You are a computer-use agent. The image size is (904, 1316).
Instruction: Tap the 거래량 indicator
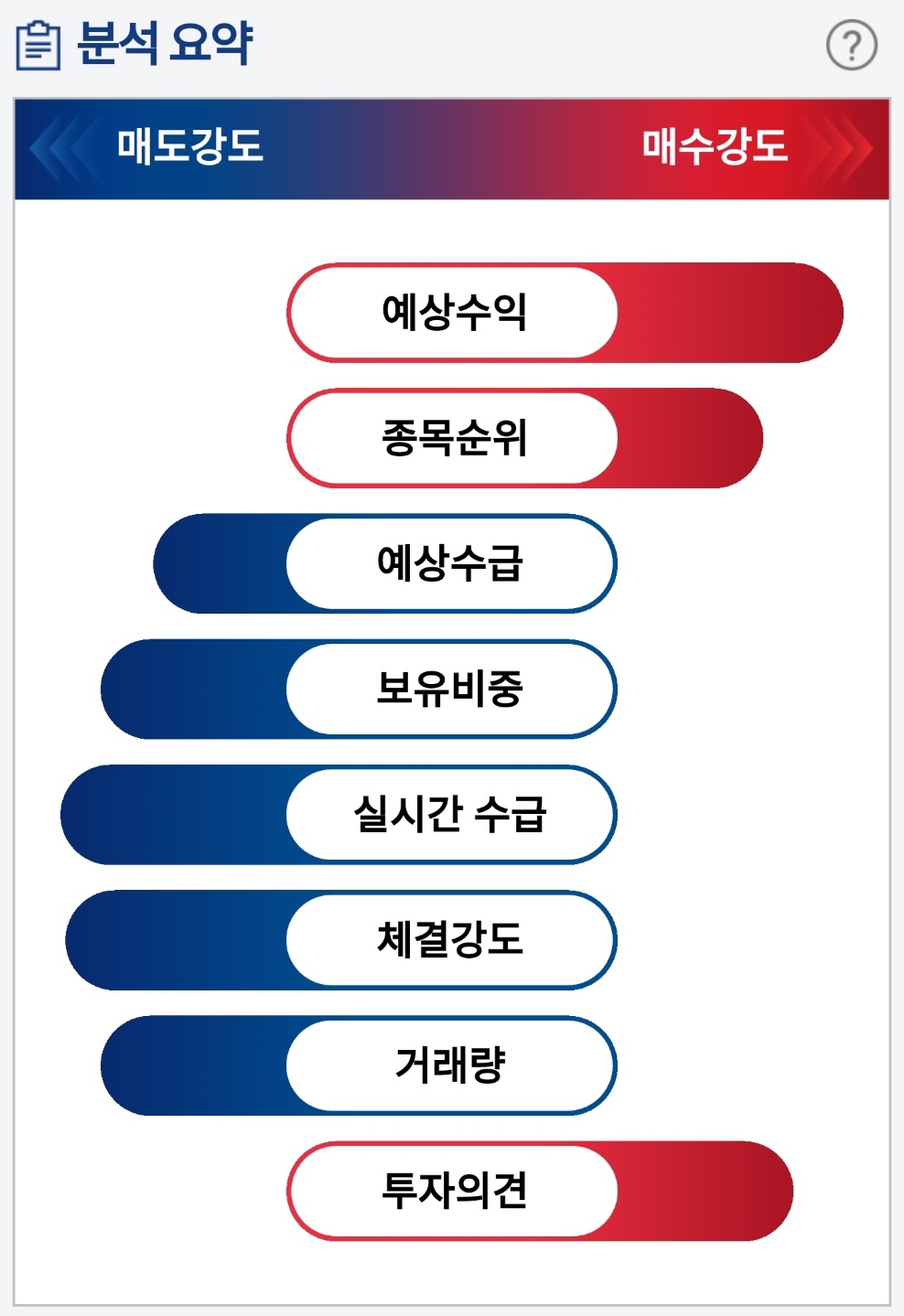tap(359, 1065)
